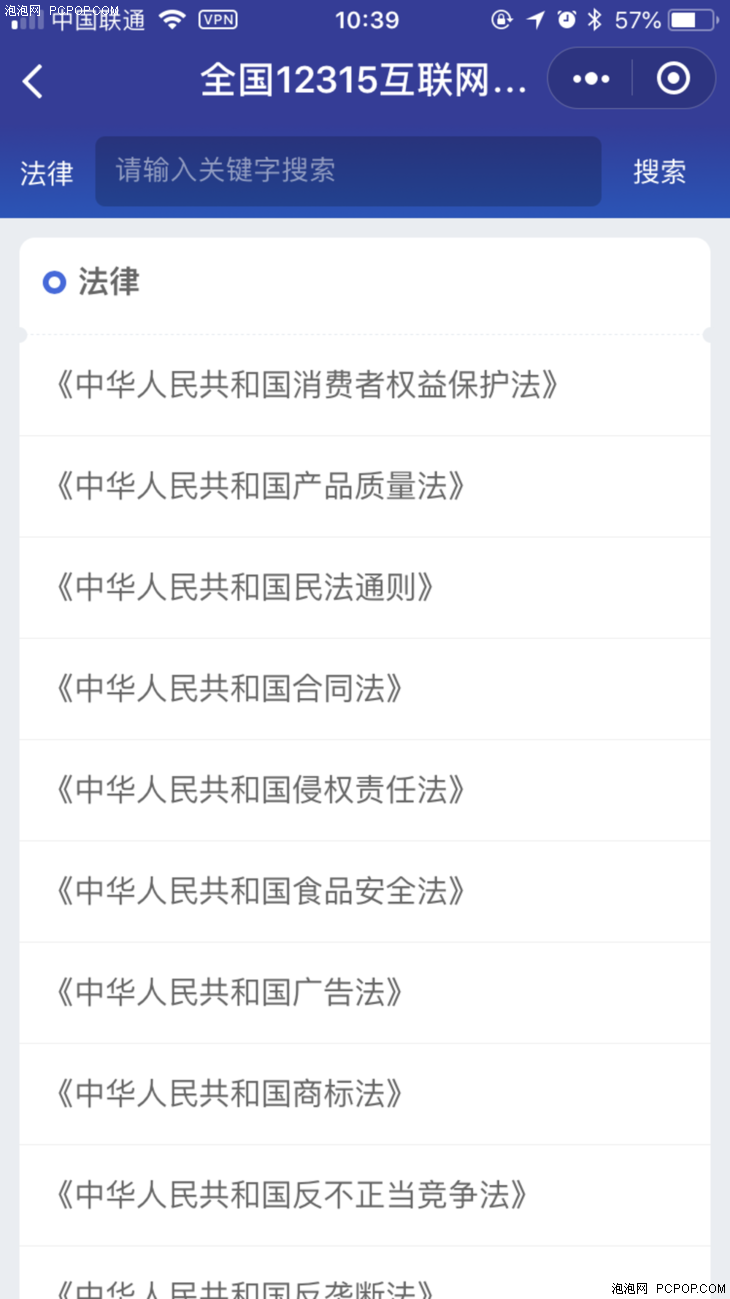The width and height of the screenshot is (730, 1299).
Task: Select 《中华人民共和国反不正当竞争法》
Action: (365, 1196)
